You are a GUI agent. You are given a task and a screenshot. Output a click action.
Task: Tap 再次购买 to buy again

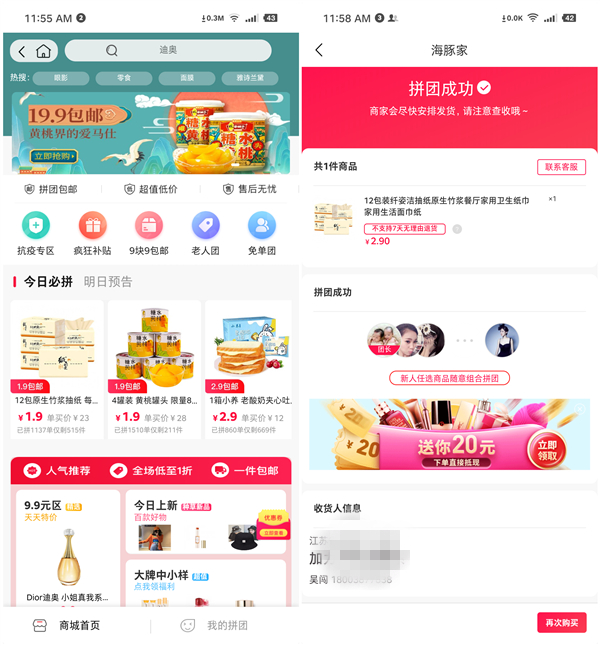(561, 623)
